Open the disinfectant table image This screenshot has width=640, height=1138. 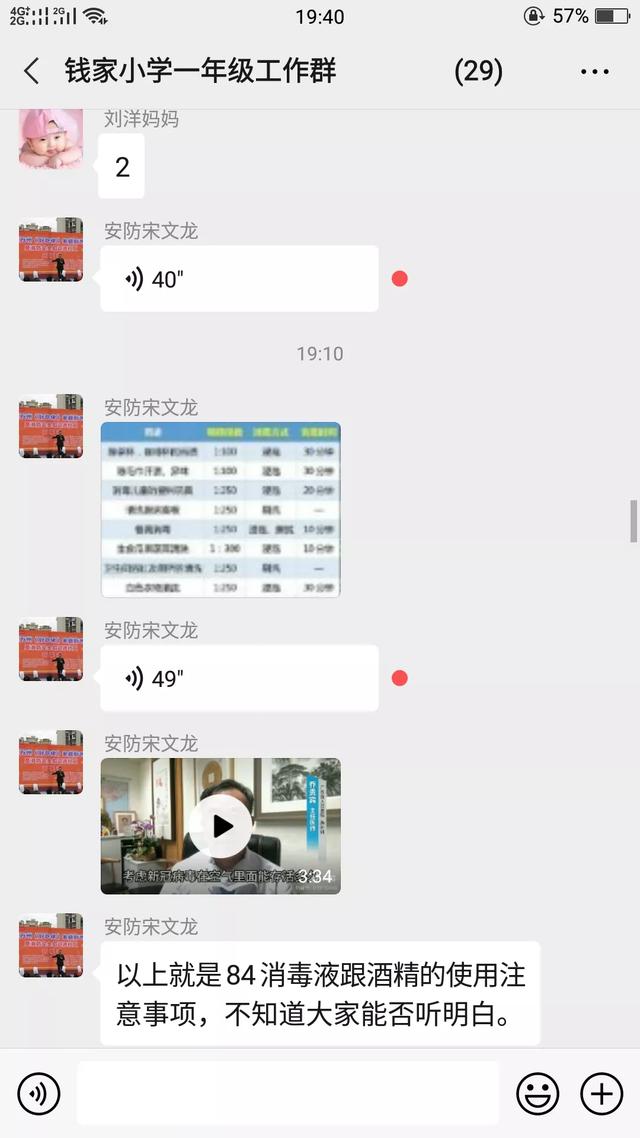220,509
